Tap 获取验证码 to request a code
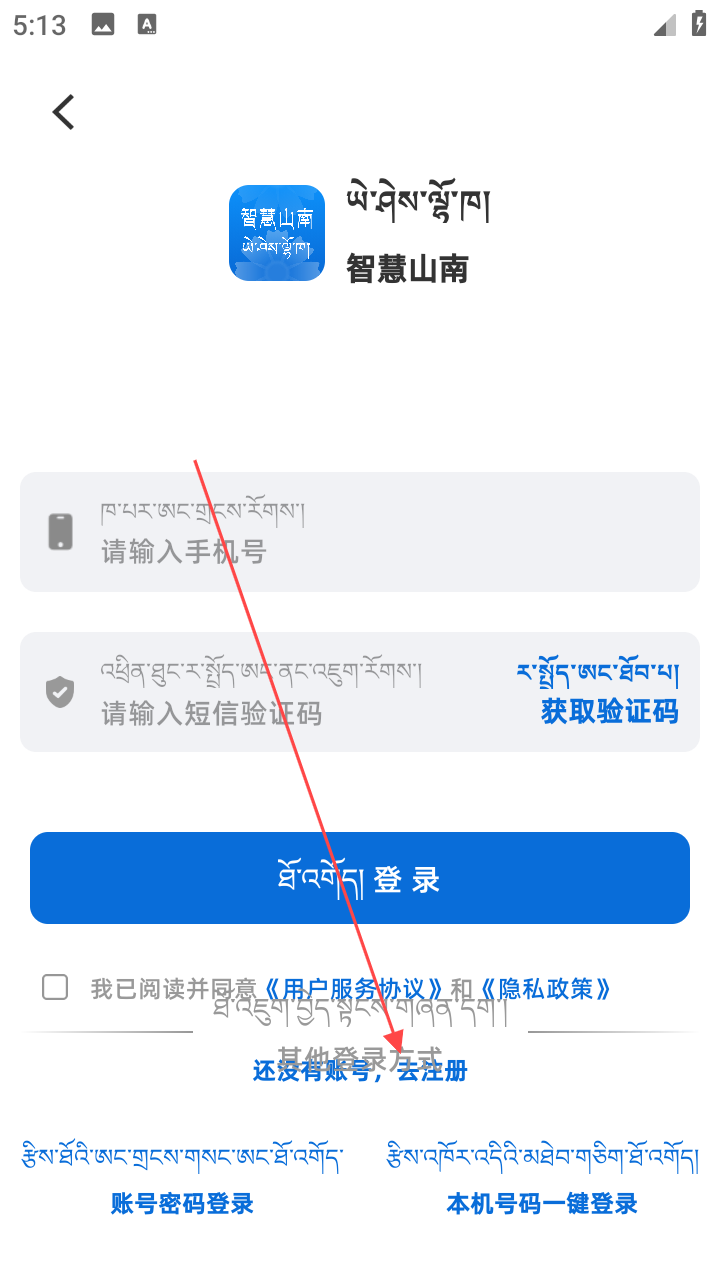720x1280 pixels. (x=610, y=711)
